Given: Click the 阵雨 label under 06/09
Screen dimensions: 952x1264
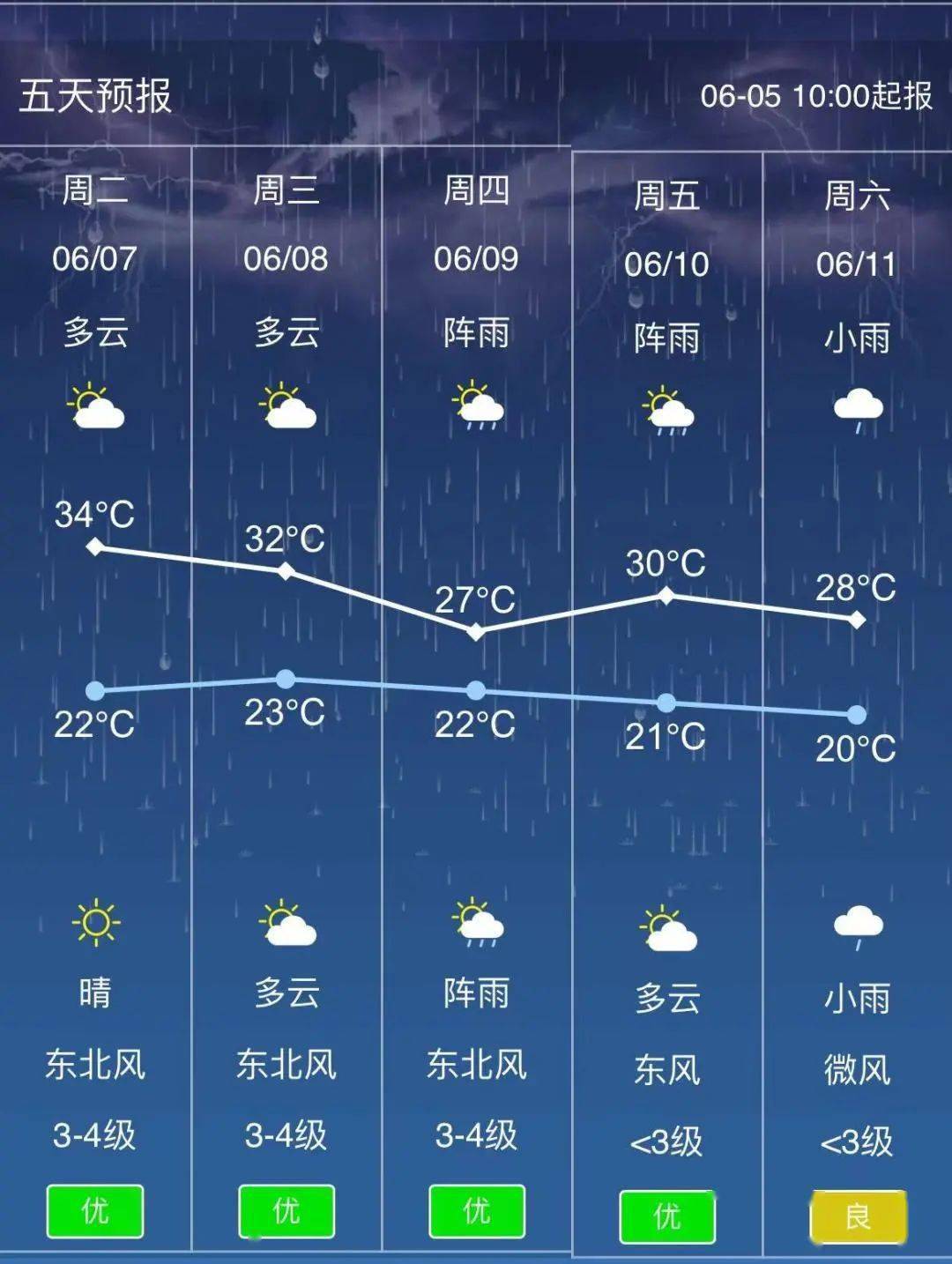Looking at the screenshot, I should 476,333.
